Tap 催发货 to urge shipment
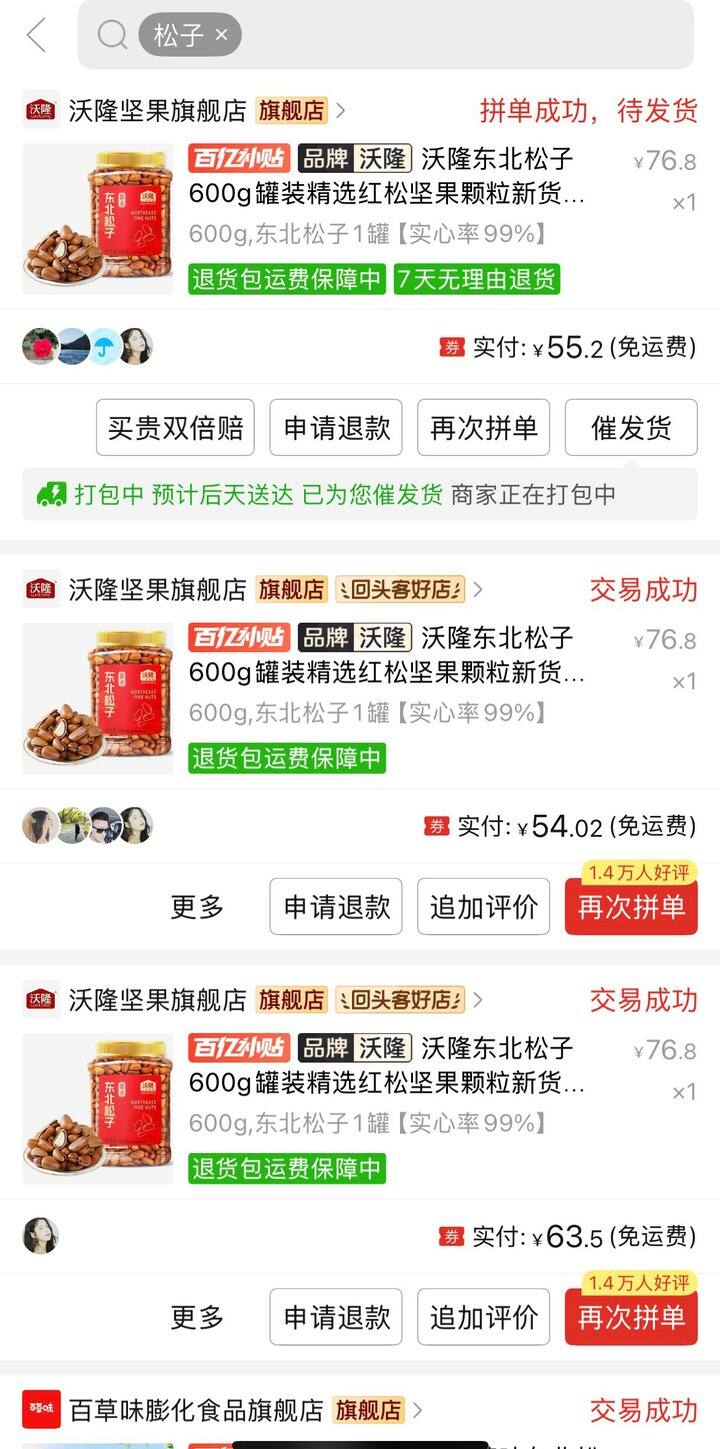 [x=631, y=428]
